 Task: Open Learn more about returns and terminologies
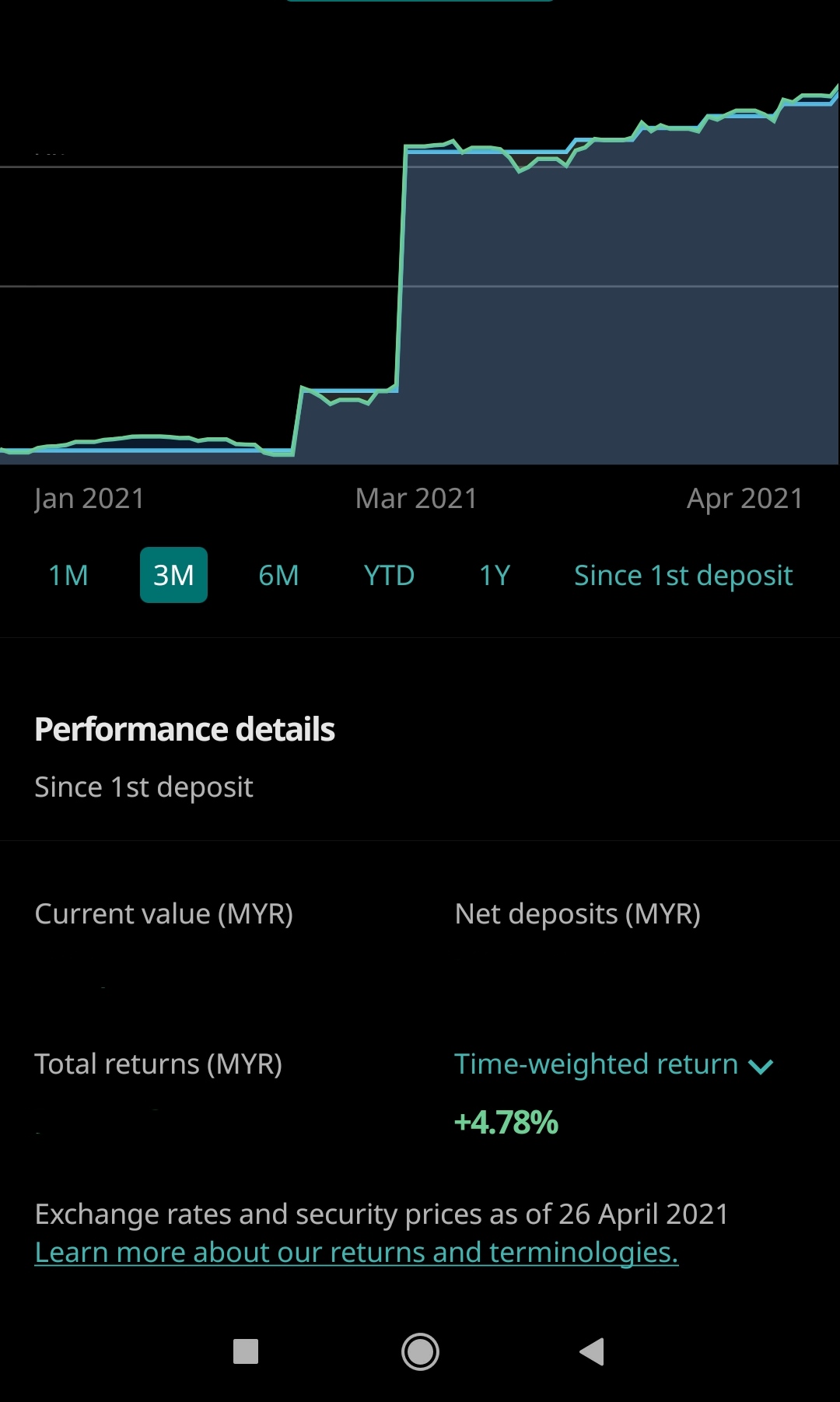tap(356, 1252)
